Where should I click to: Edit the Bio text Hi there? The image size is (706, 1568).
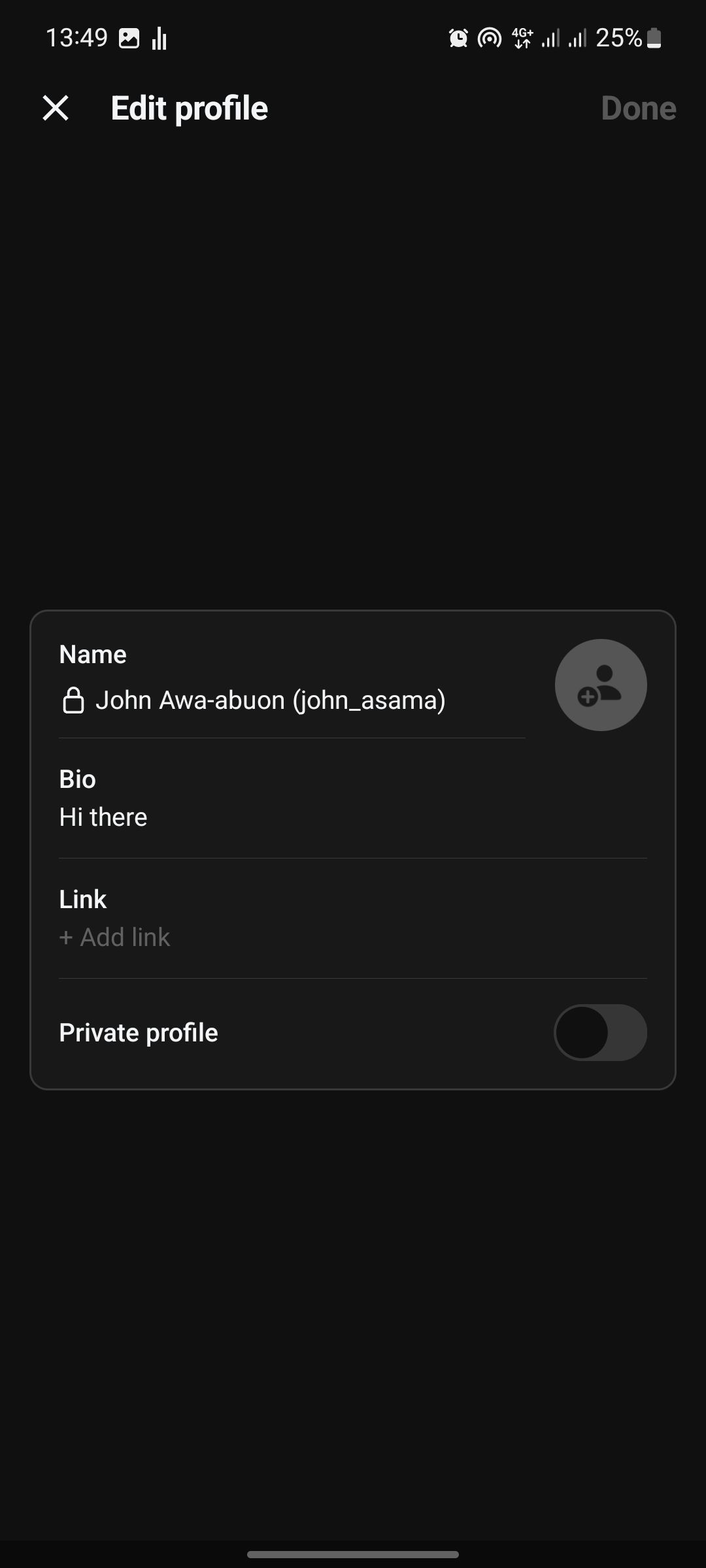(103, 816)
